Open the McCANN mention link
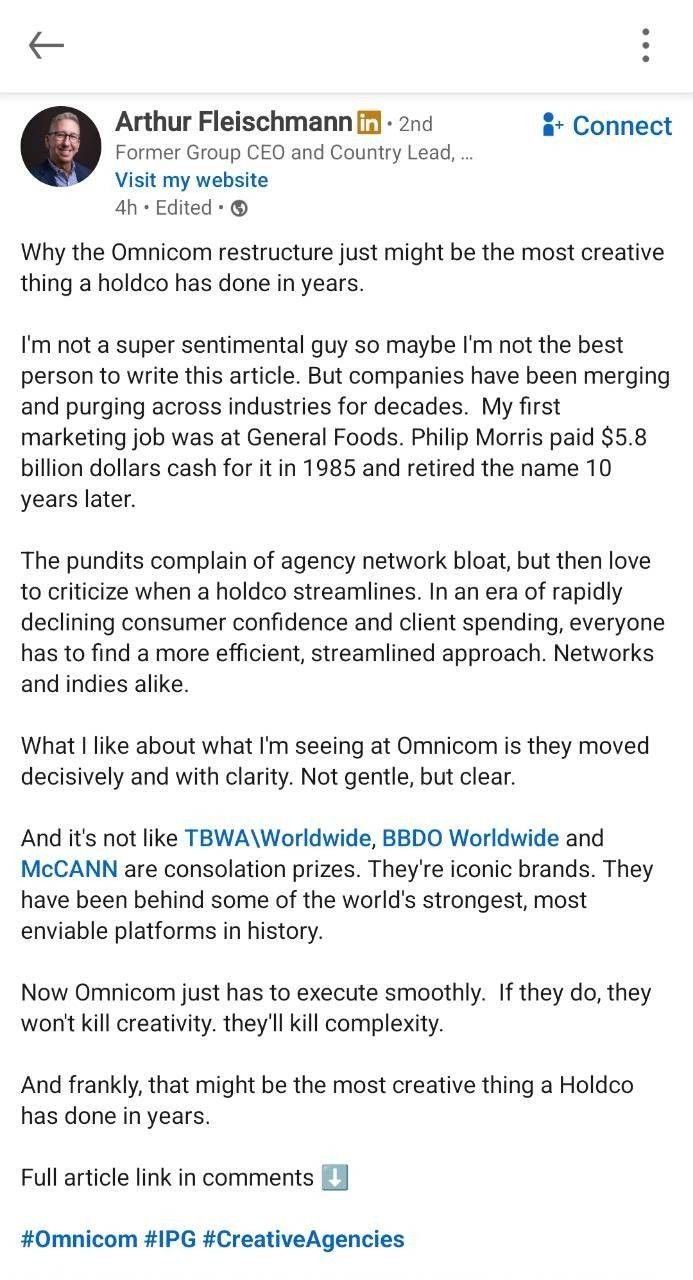Screen dimensions: 693x1280 (69, 869)
